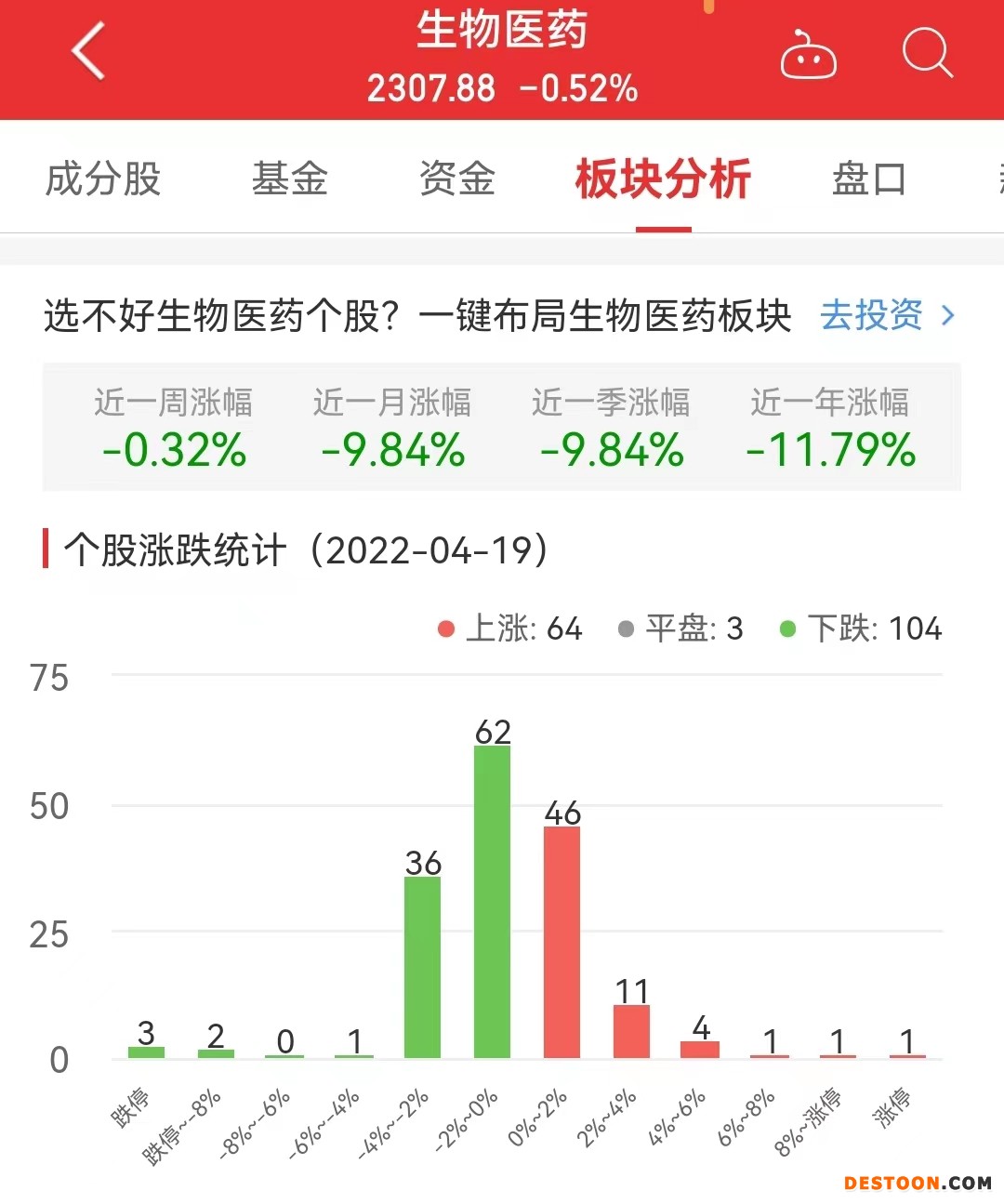Open the search magnifier
The image size is (1004, 1204).
pos(927,52)
